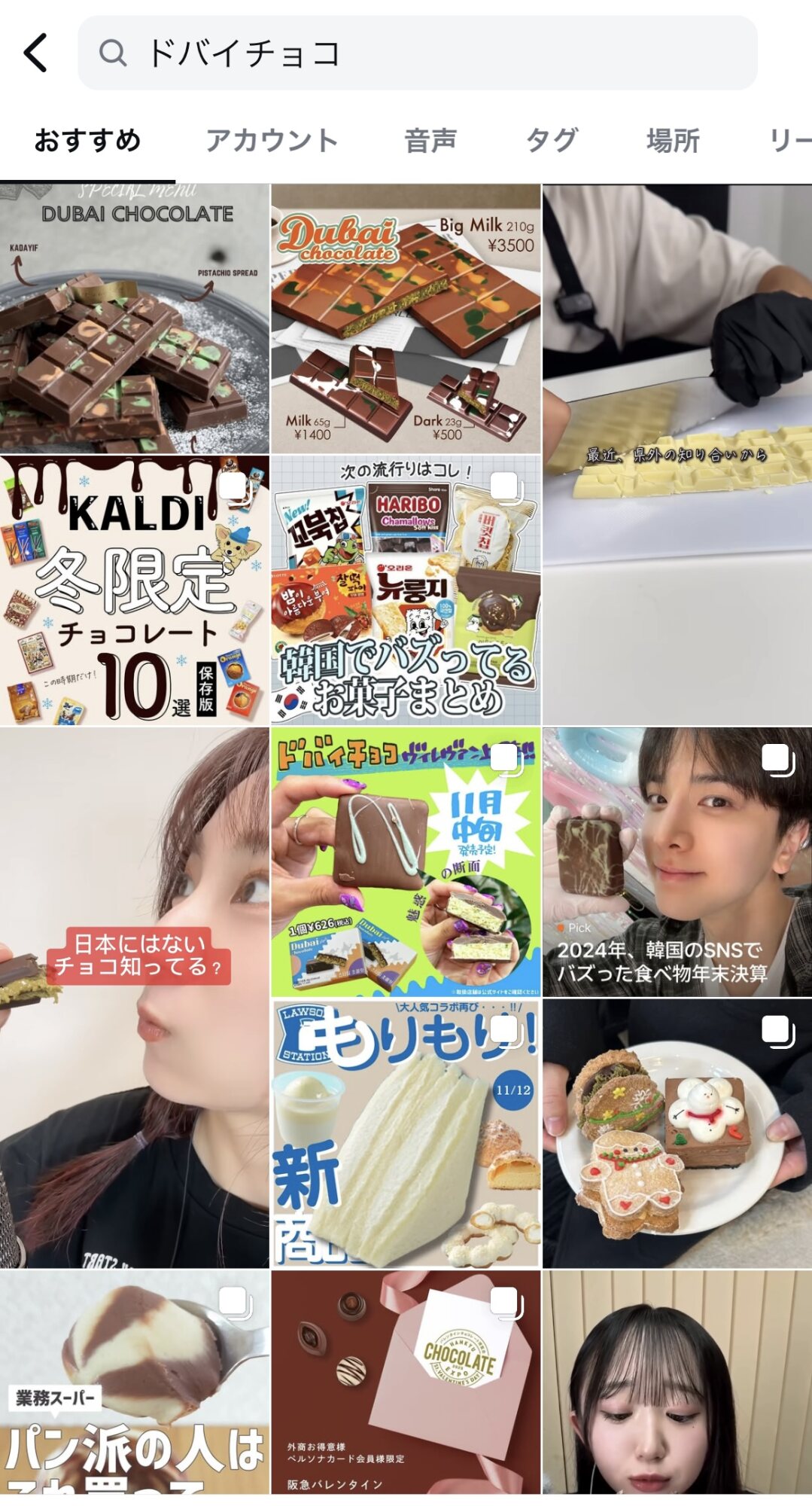Open the 2024年 韓国のSNSでバズった食べ物 post
Viewport: 812px width, 1506px height.
(x=677, y=862)
